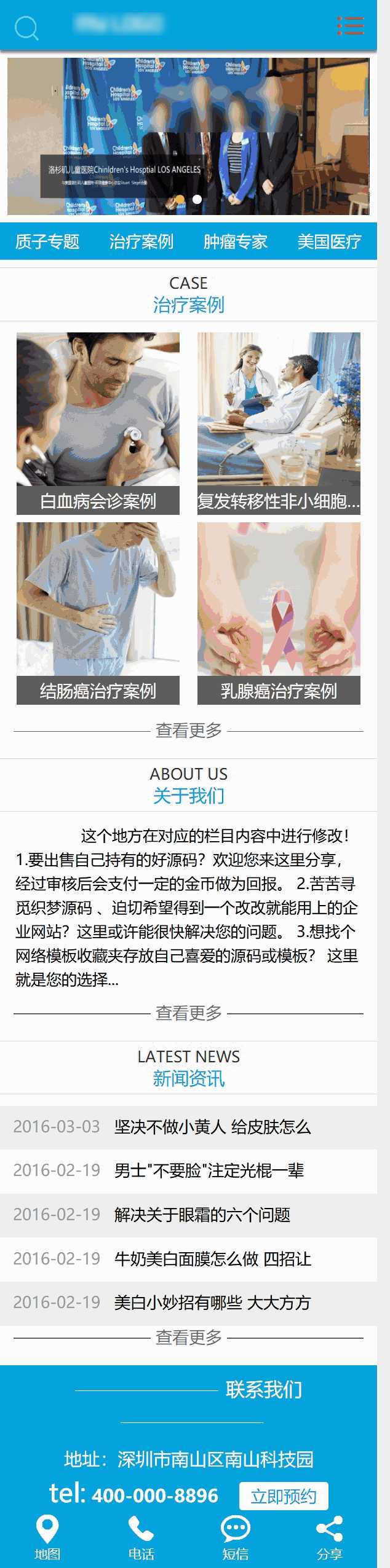Tap the 立即预约 button
The width and height of the screenshot is (390, 1568).
283,1496
